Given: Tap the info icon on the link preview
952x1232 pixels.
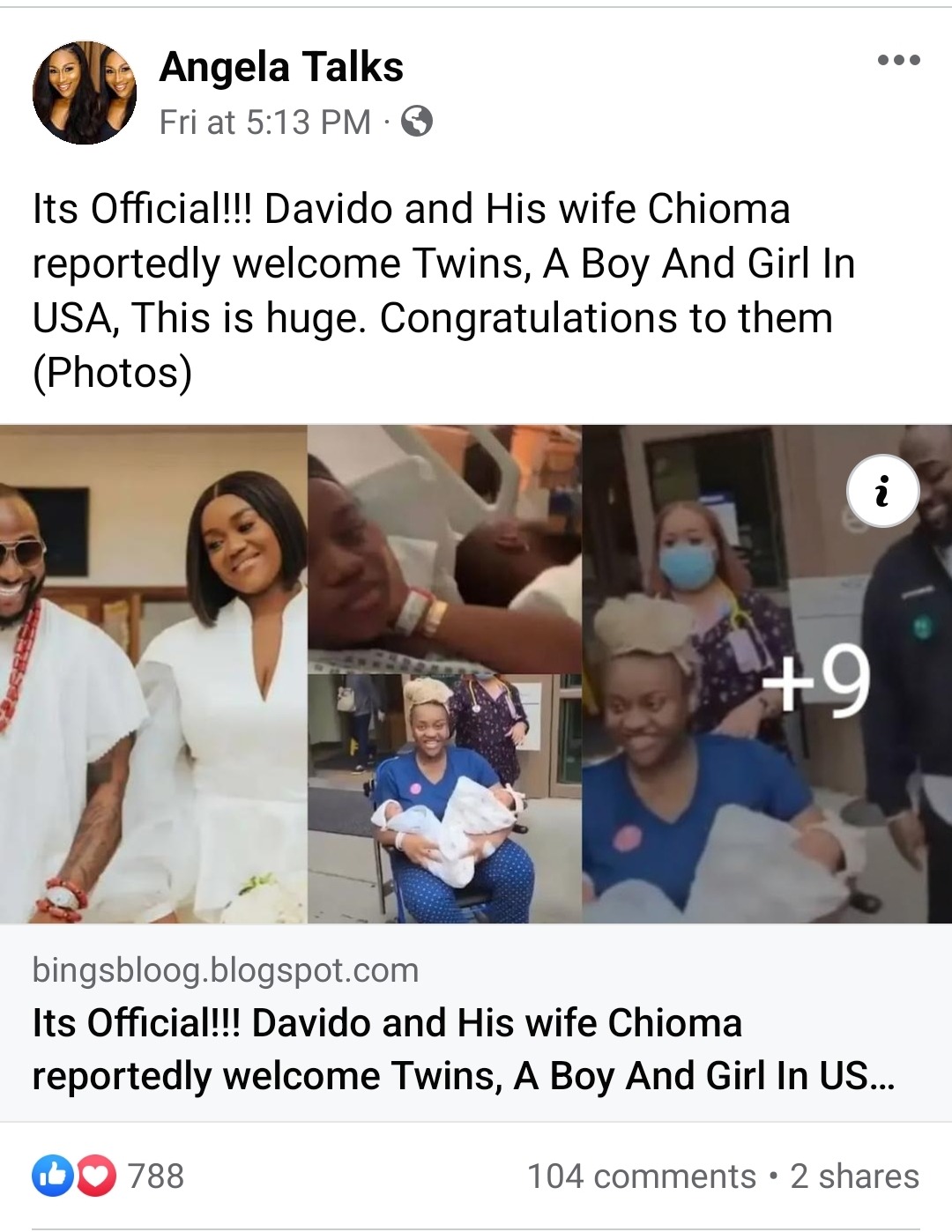Looking at the screenshot, I should [882, 491].
